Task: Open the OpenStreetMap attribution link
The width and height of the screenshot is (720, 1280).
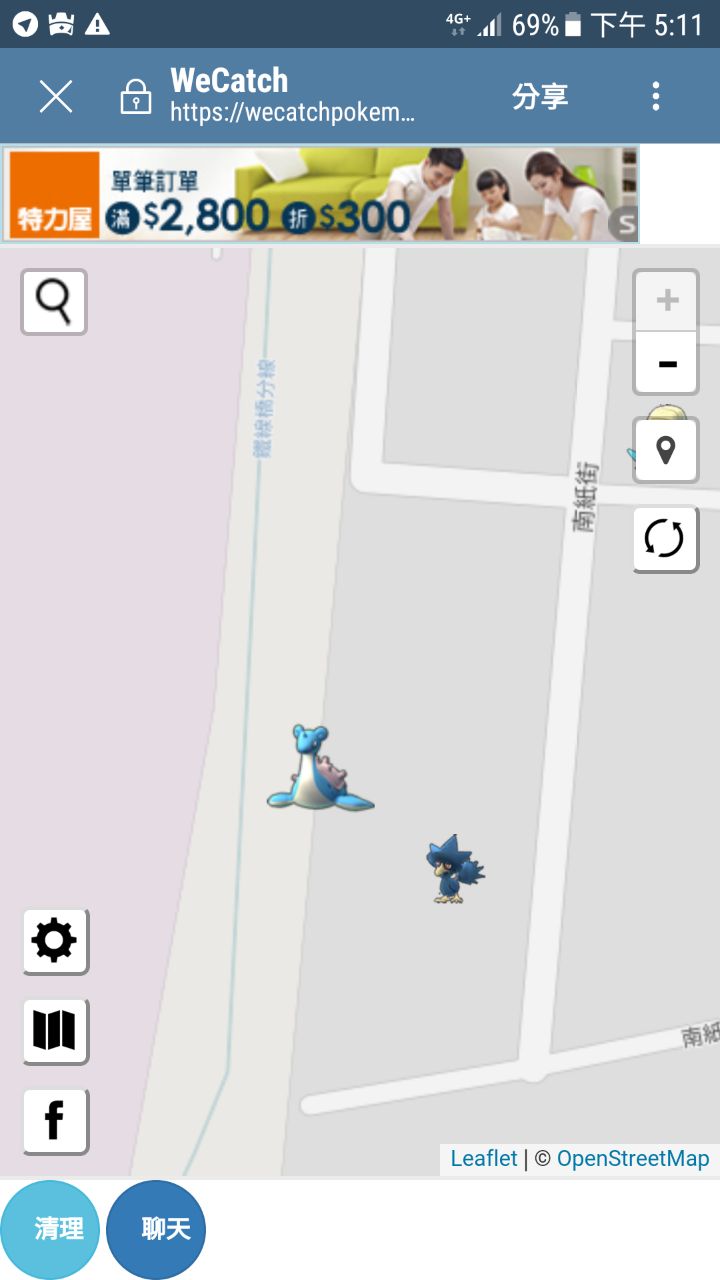Action: pyautogui.click(x=633, y=1159)
